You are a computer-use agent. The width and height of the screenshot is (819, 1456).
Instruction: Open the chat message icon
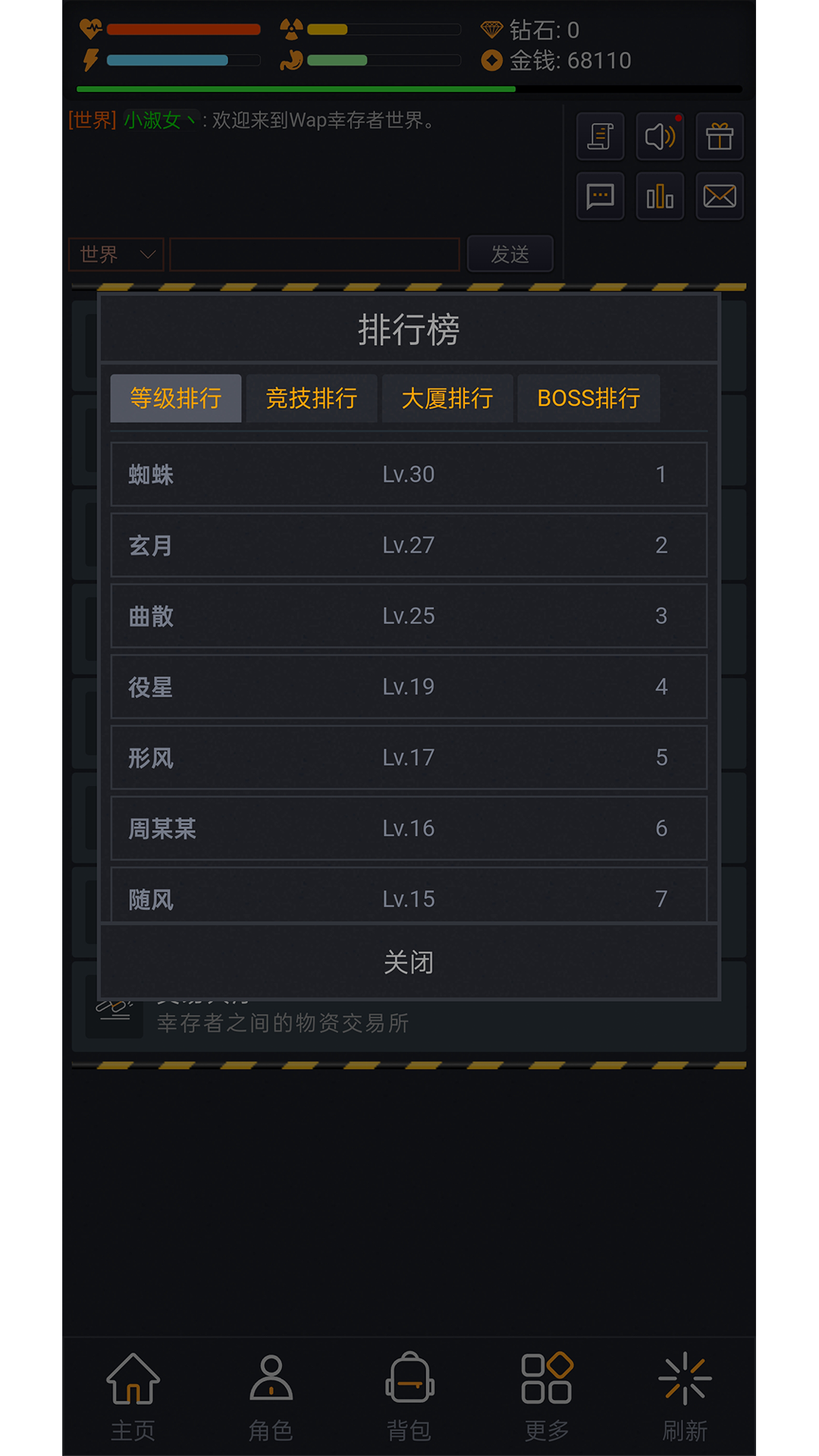tap(599, 196)
